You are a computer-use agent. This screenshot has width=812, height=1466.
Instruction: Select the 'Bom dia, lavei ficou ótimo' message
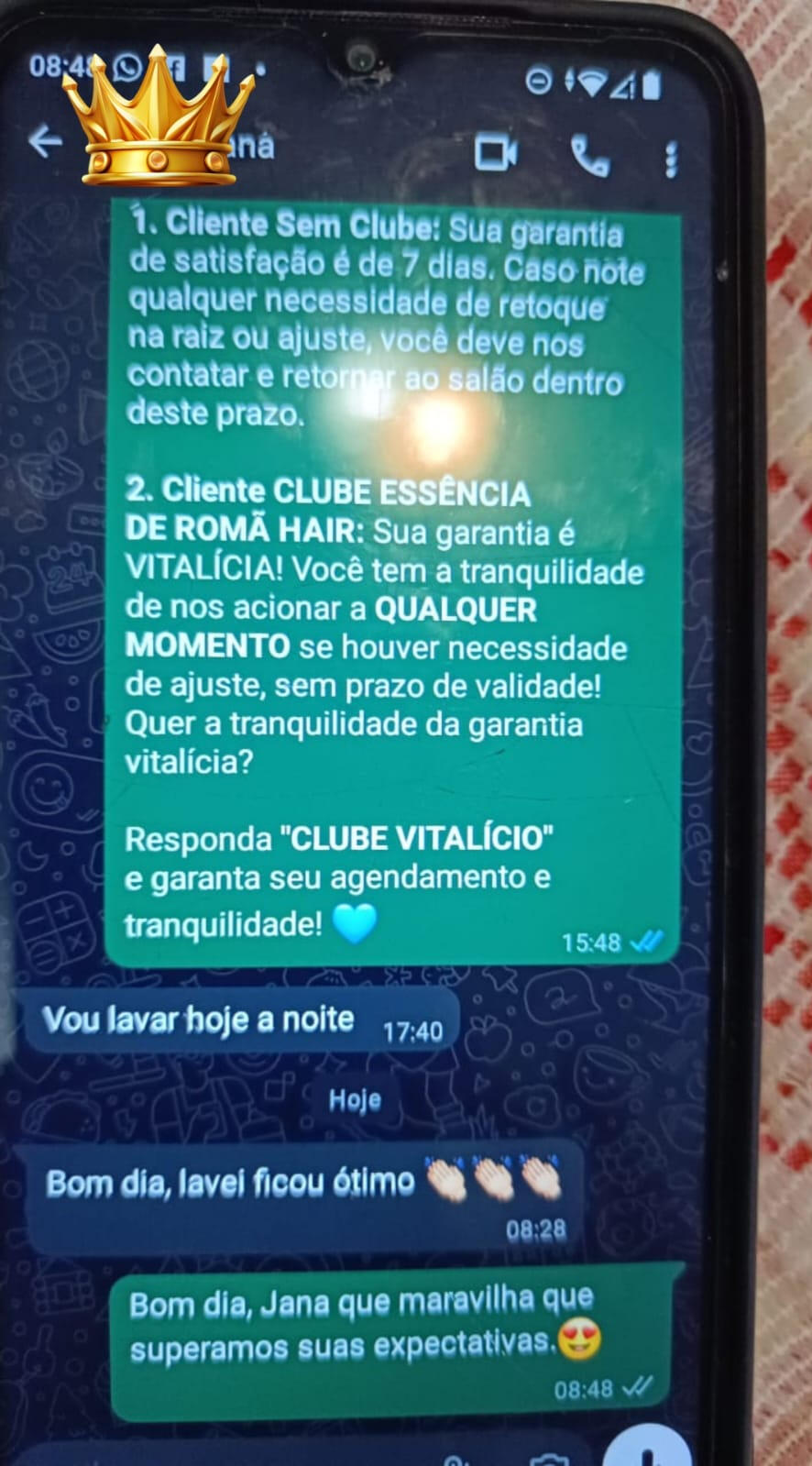(229, 1181)
